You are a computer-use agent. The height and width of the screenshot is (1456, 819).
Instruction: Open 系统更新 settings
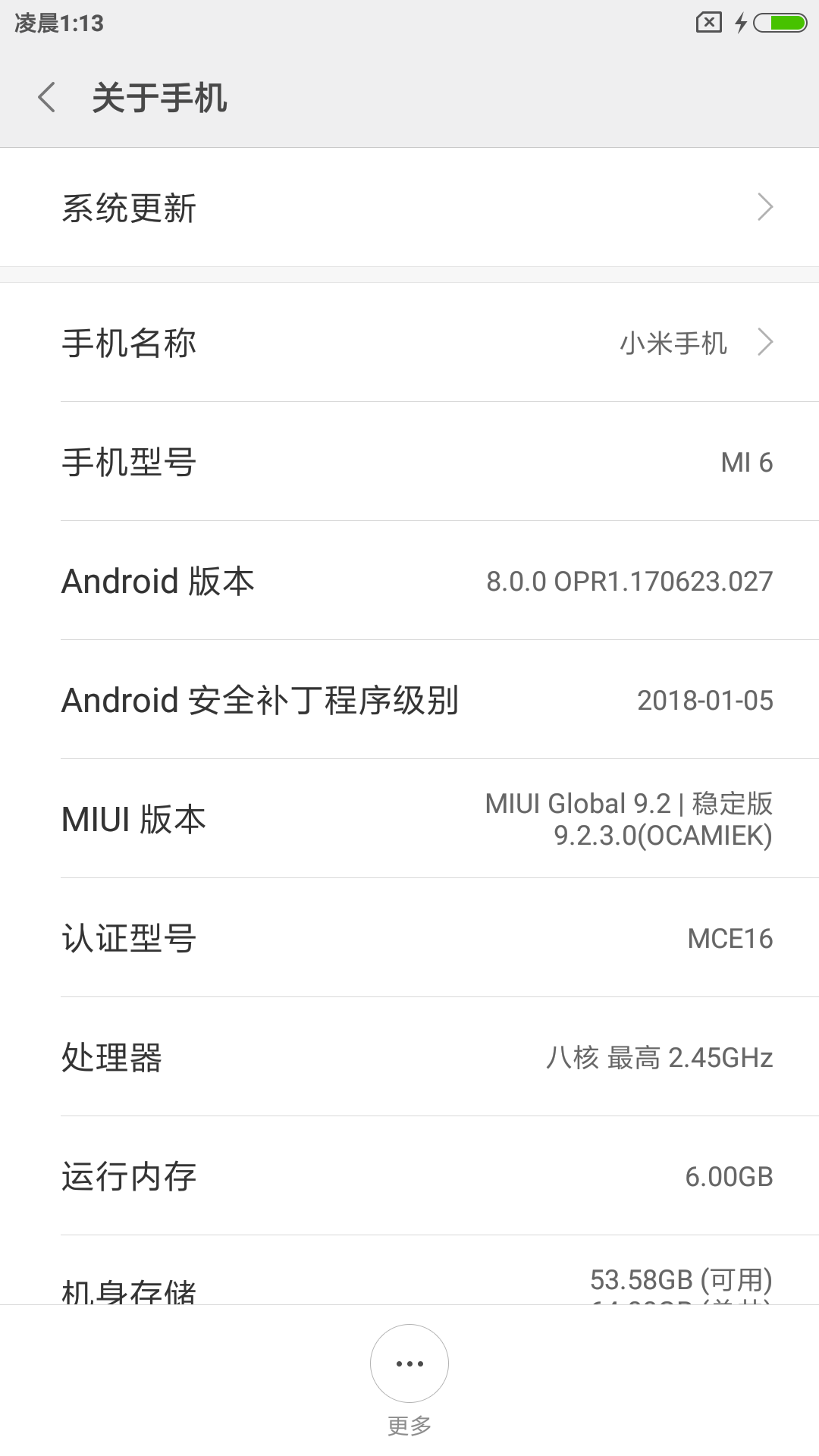(409, 207)
